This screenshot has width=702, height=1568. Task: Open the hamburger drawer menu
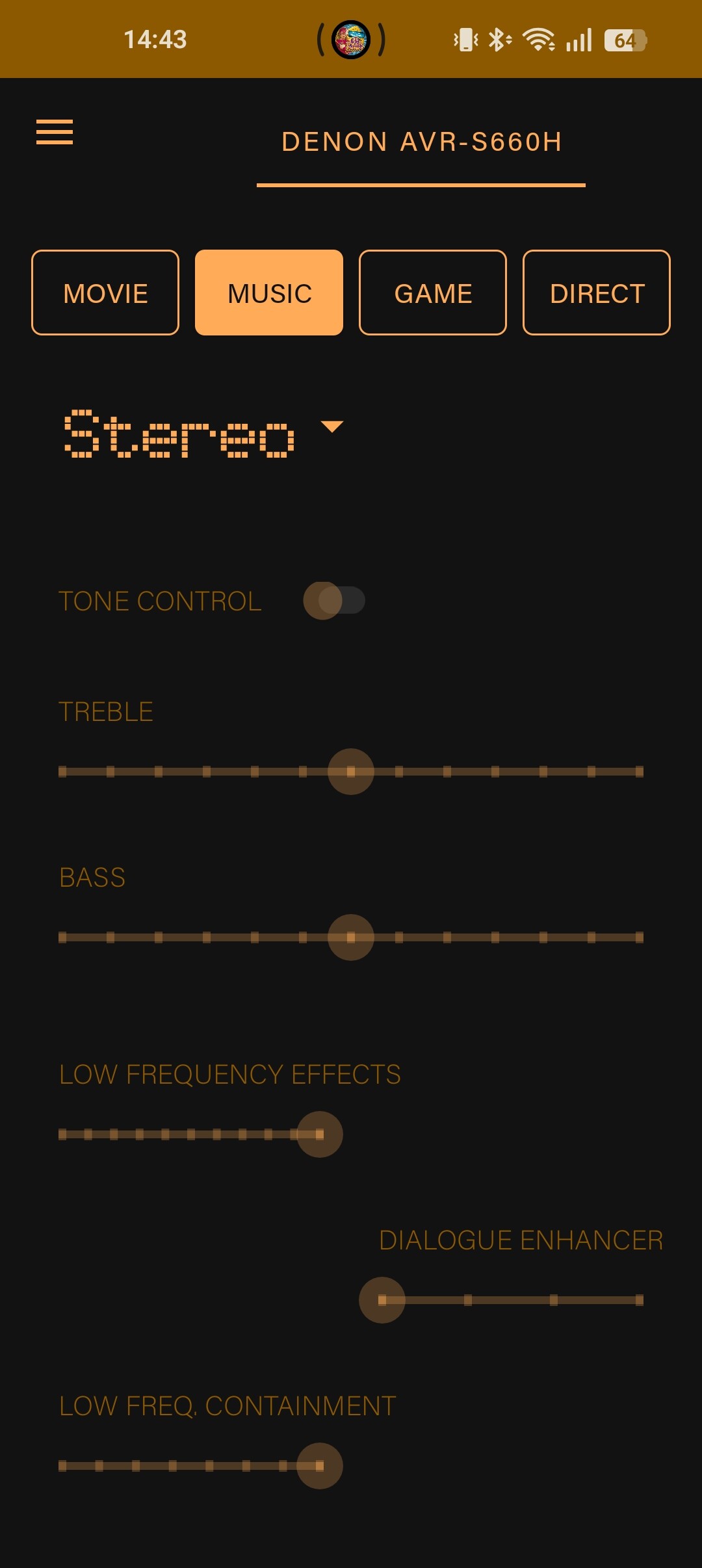click(x=55, y=132)
